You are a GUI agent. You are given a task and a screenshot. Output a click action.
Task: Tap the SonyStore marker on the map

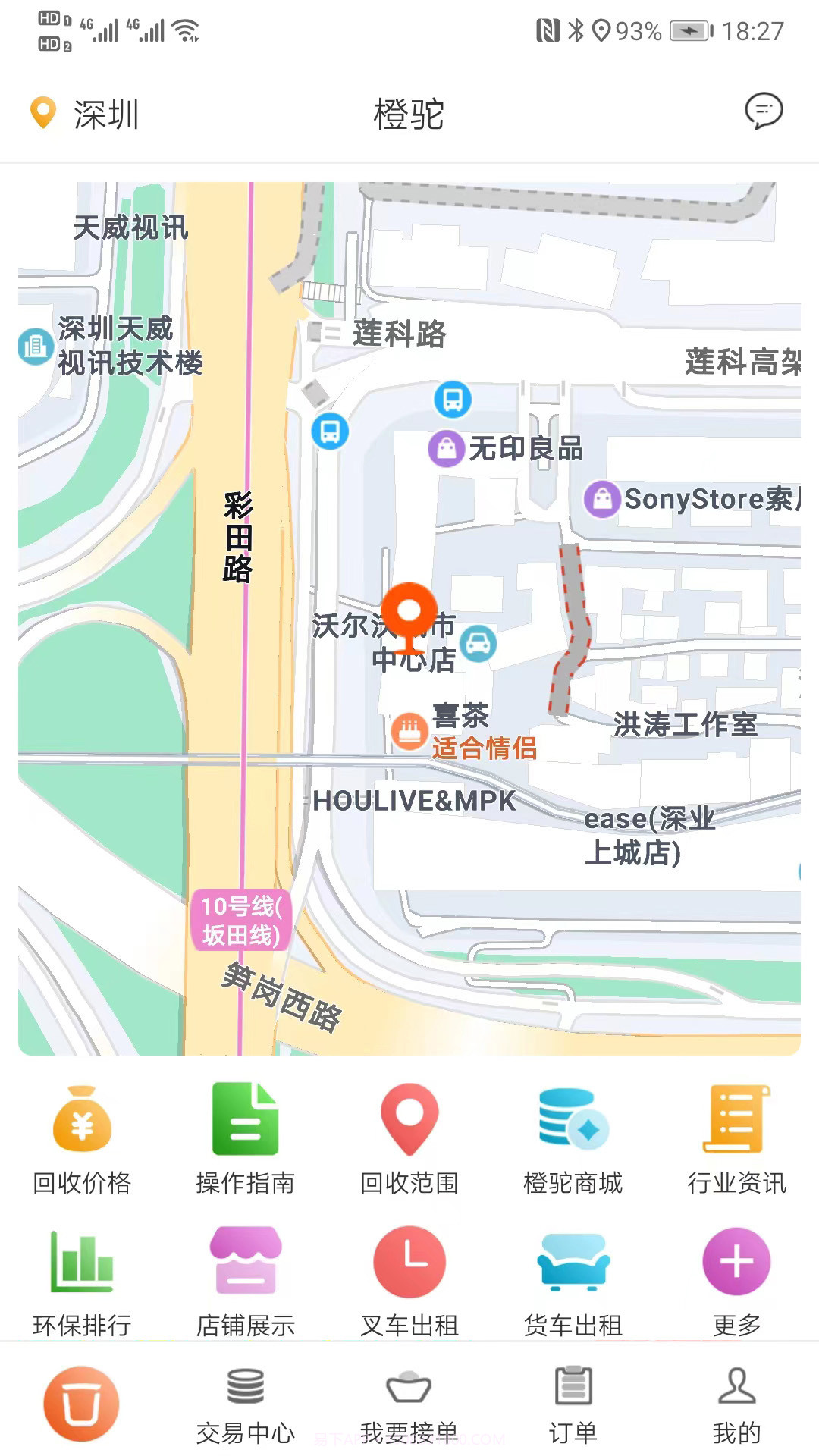point(603,500)
